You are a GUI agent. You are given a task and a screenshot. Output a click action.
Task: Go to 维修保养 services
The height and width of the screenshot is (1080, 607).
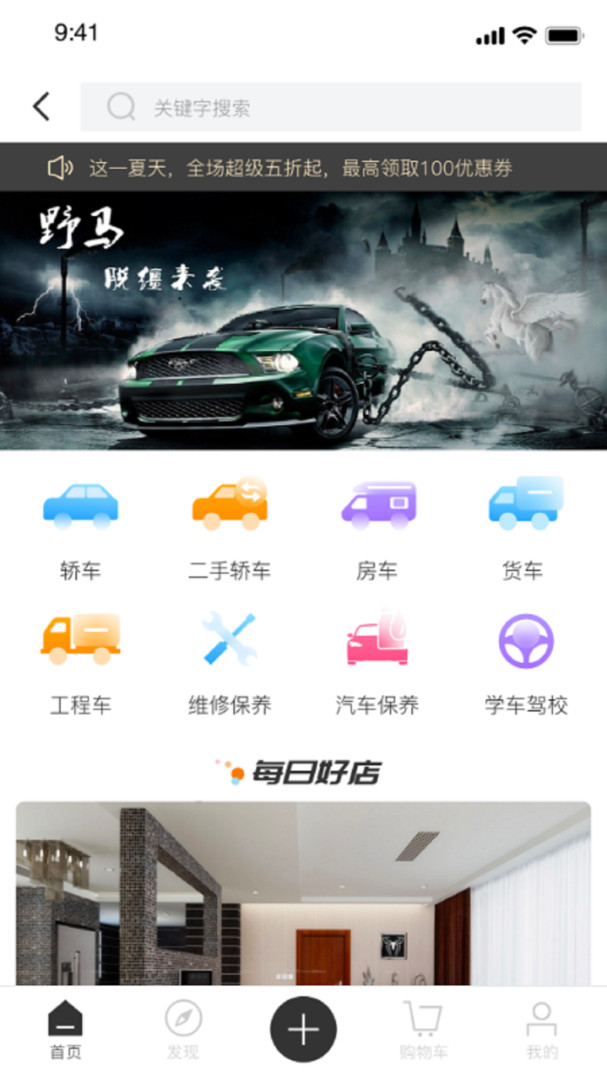(x=229, y=662)
